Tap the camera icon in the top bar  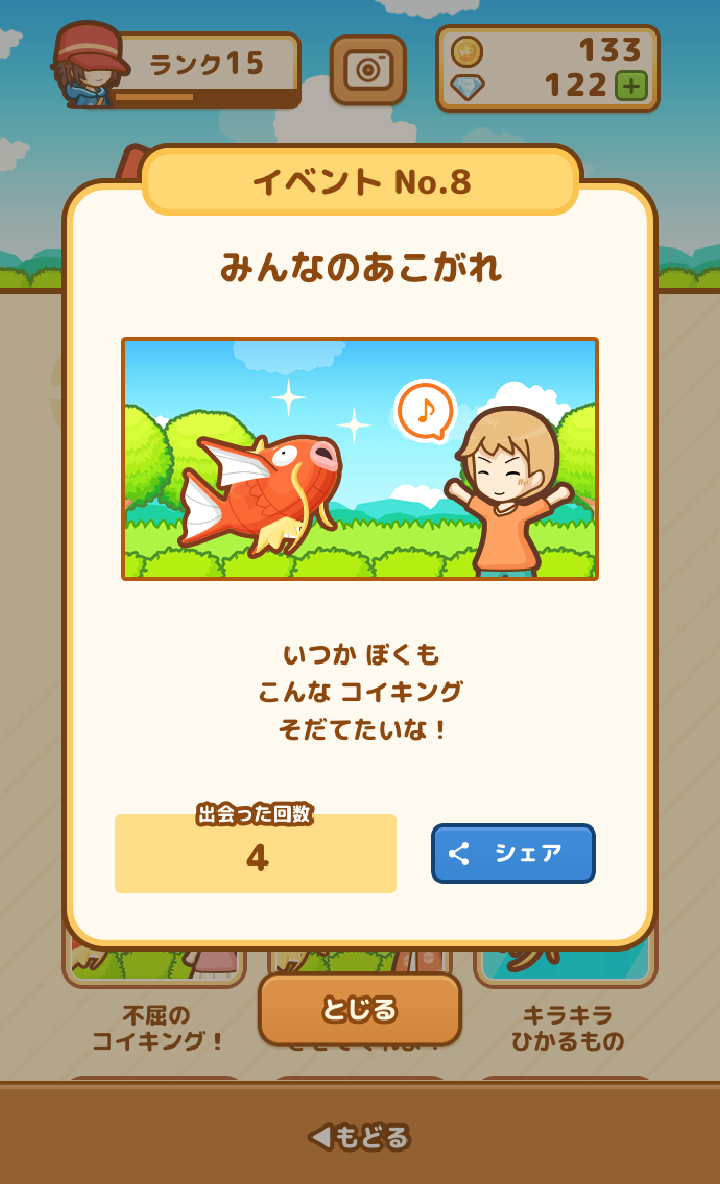point(369,71)
